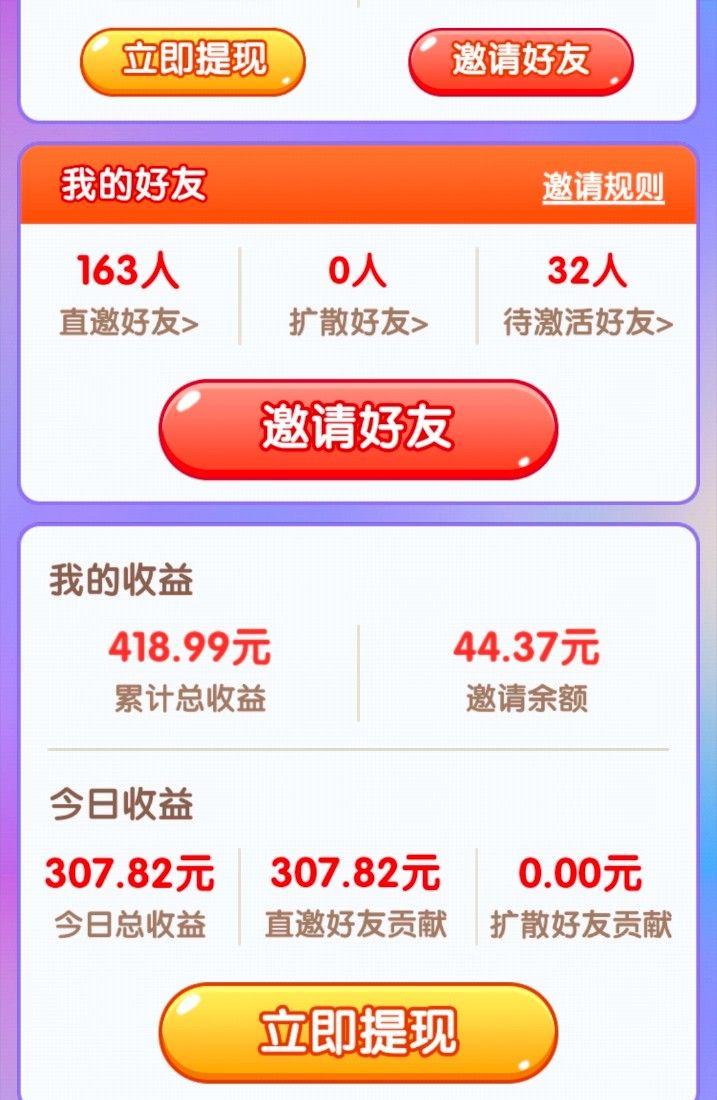This screenshot has width=717, height=1100.
Task: Tap the small red 邀请好友 button at top
Action: pyautogui.click(x=520, y=61)
